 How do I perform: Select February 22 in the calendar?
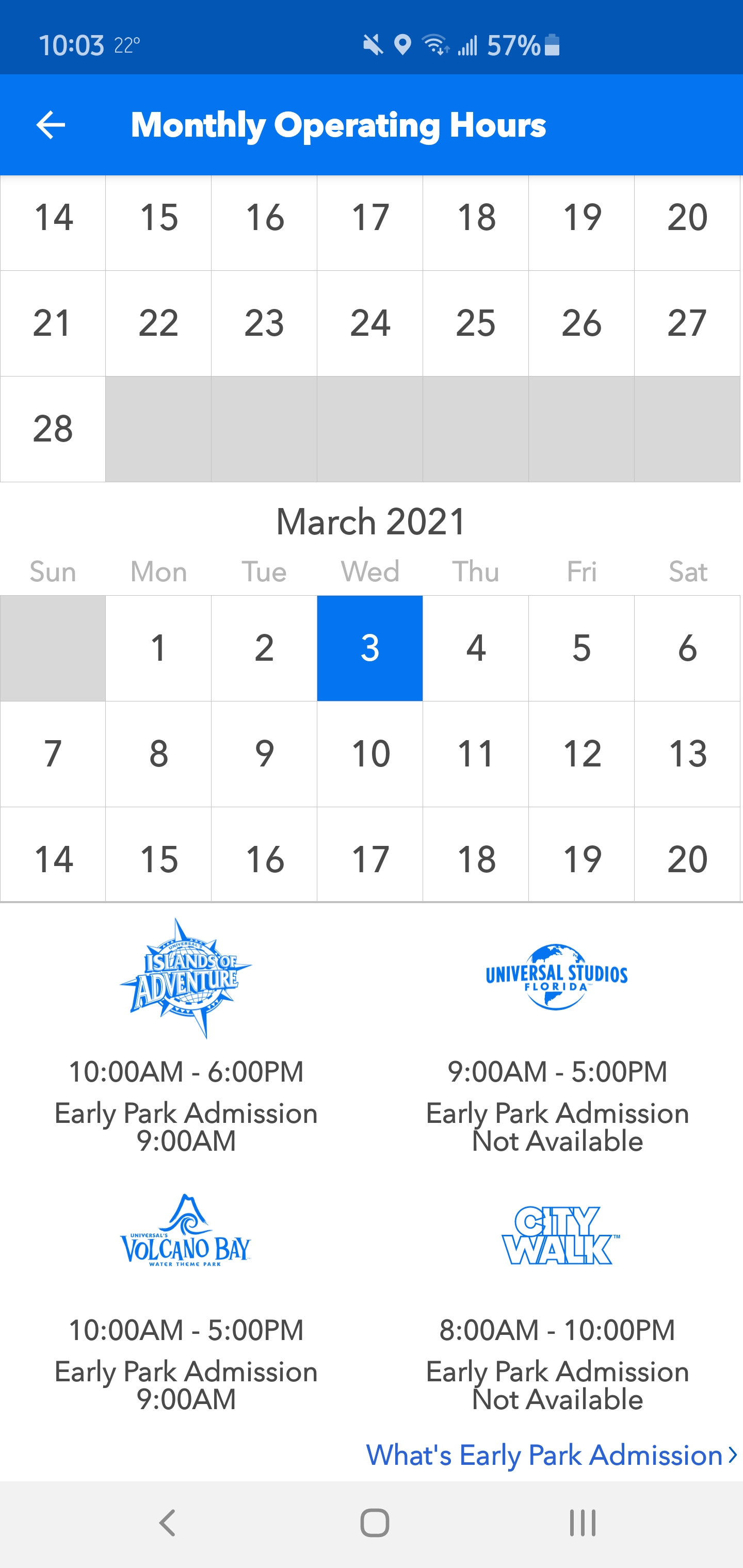click(158, 323)
